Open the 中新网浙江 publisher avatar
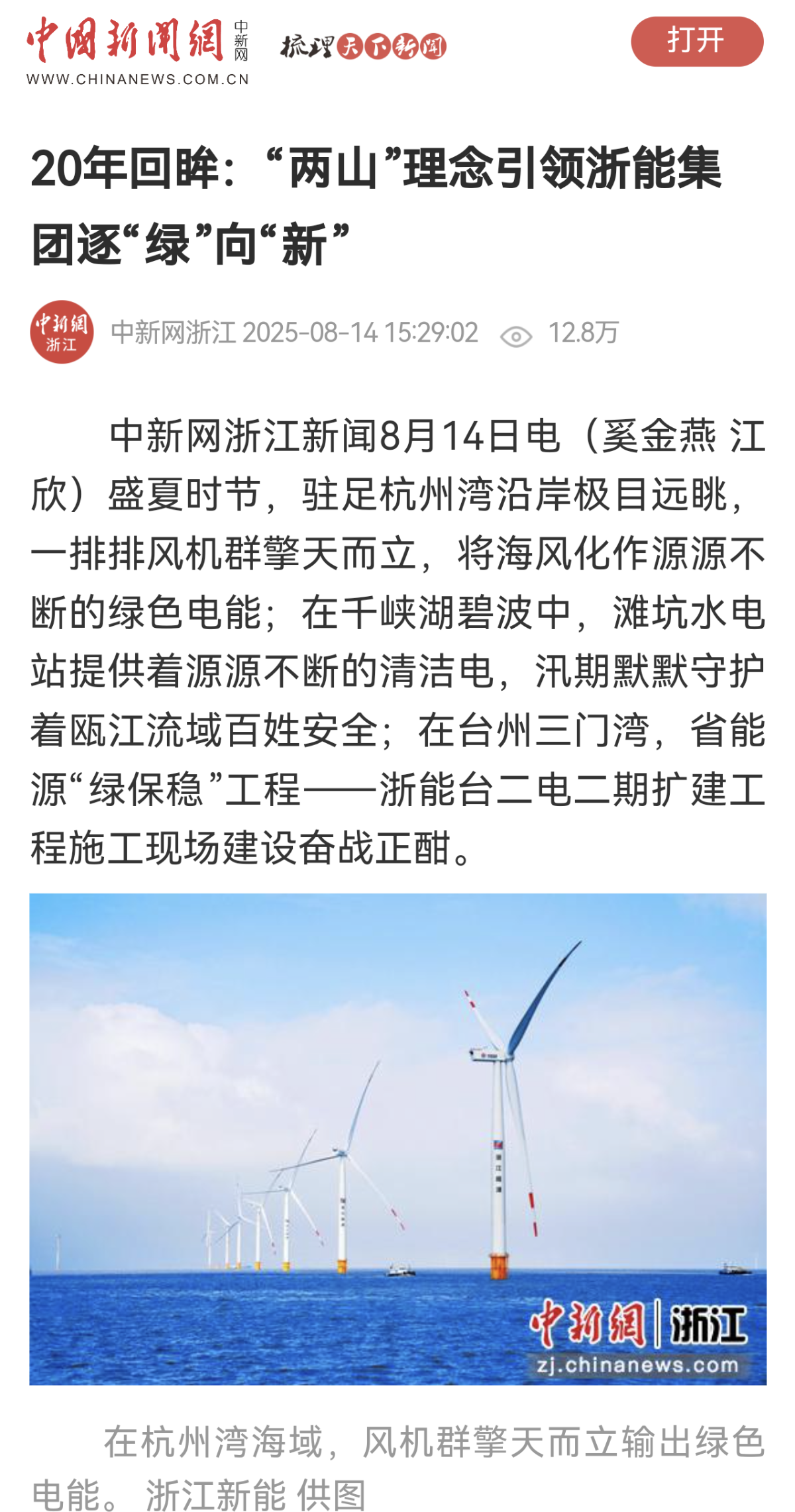 point(62,332)
